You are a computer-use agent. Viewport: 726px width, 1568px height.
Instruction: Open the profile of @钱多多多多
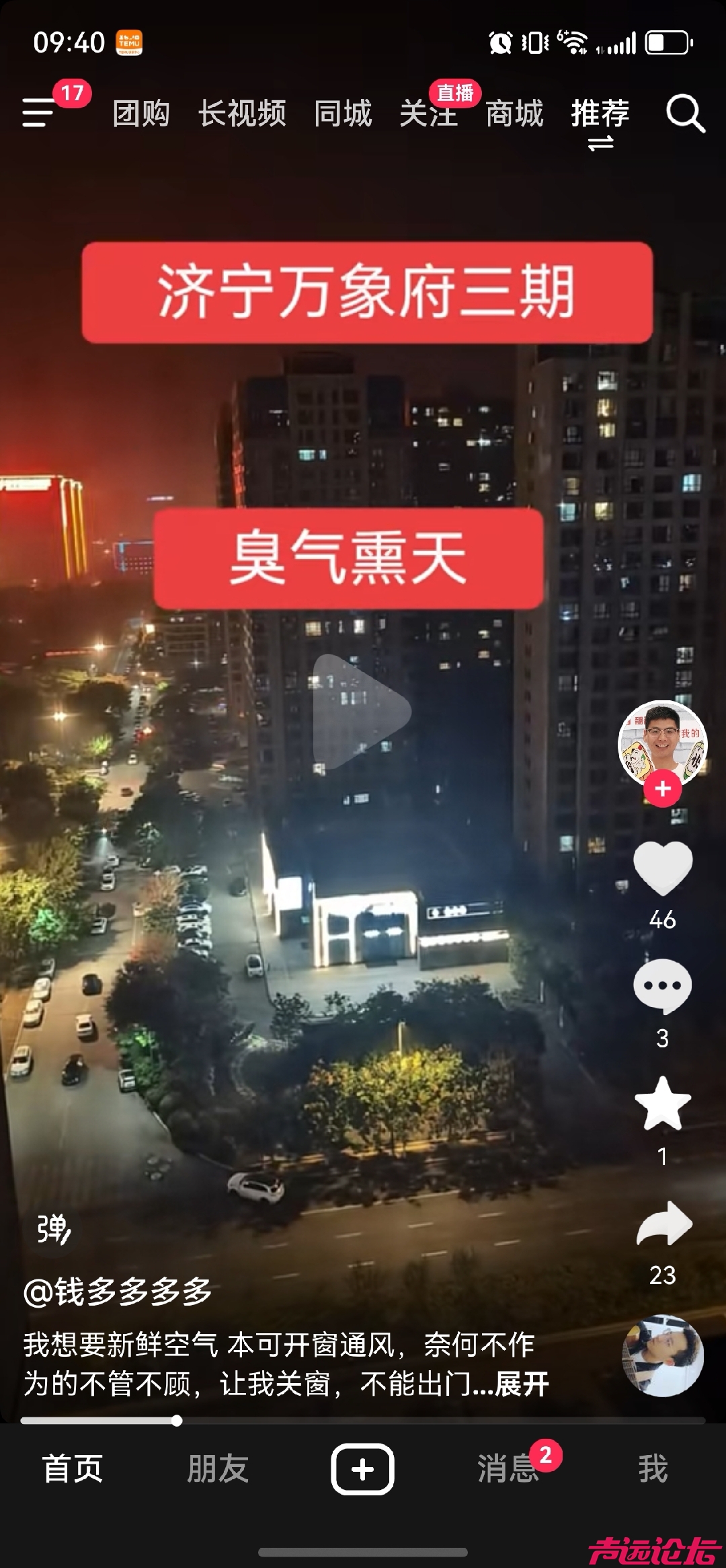click(118, 1292)
